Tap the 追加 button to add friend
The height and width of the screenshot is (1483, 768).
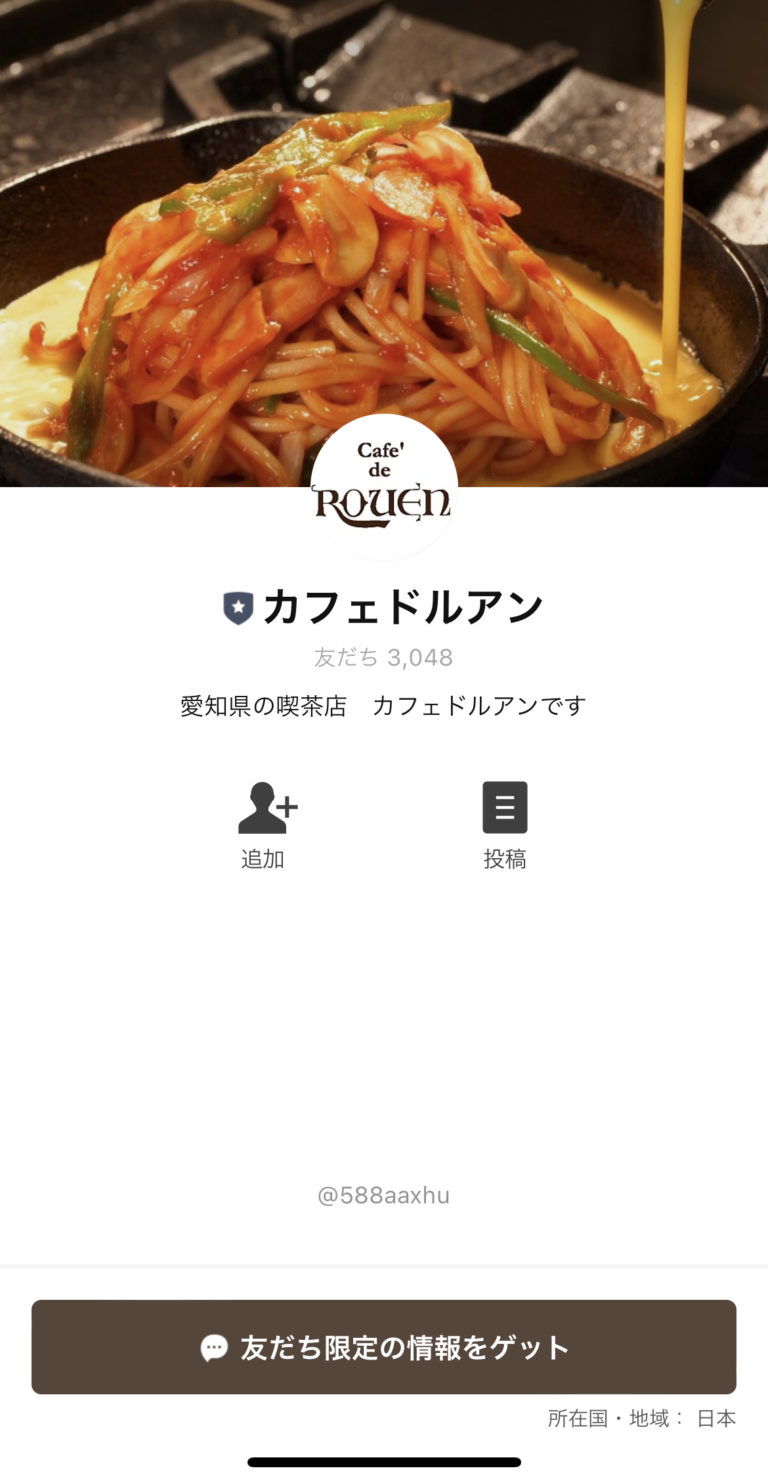[x=264, y=823]
